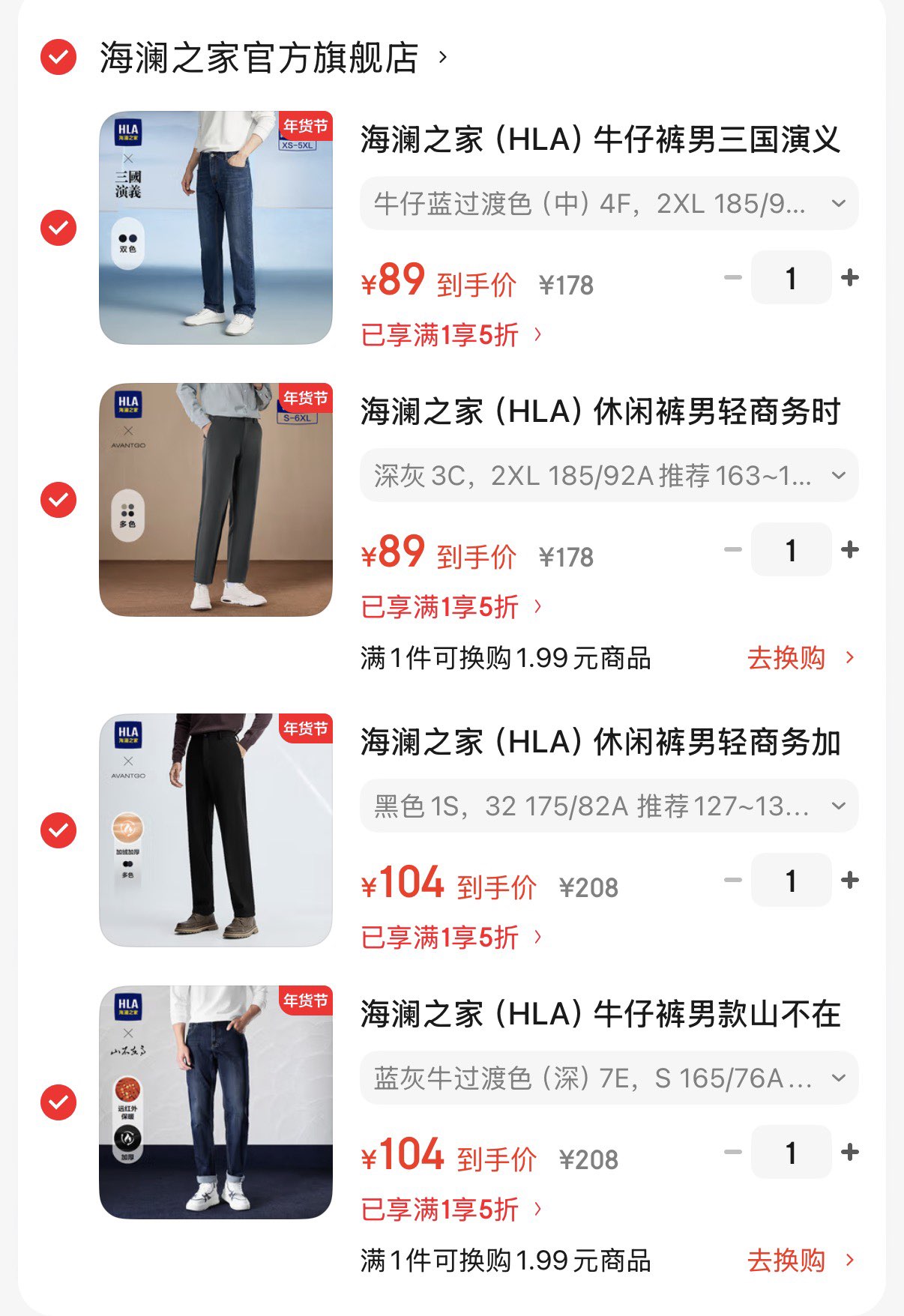Deselect the 牛仔裤男三国演义 item checkbox

coord(58,228)
